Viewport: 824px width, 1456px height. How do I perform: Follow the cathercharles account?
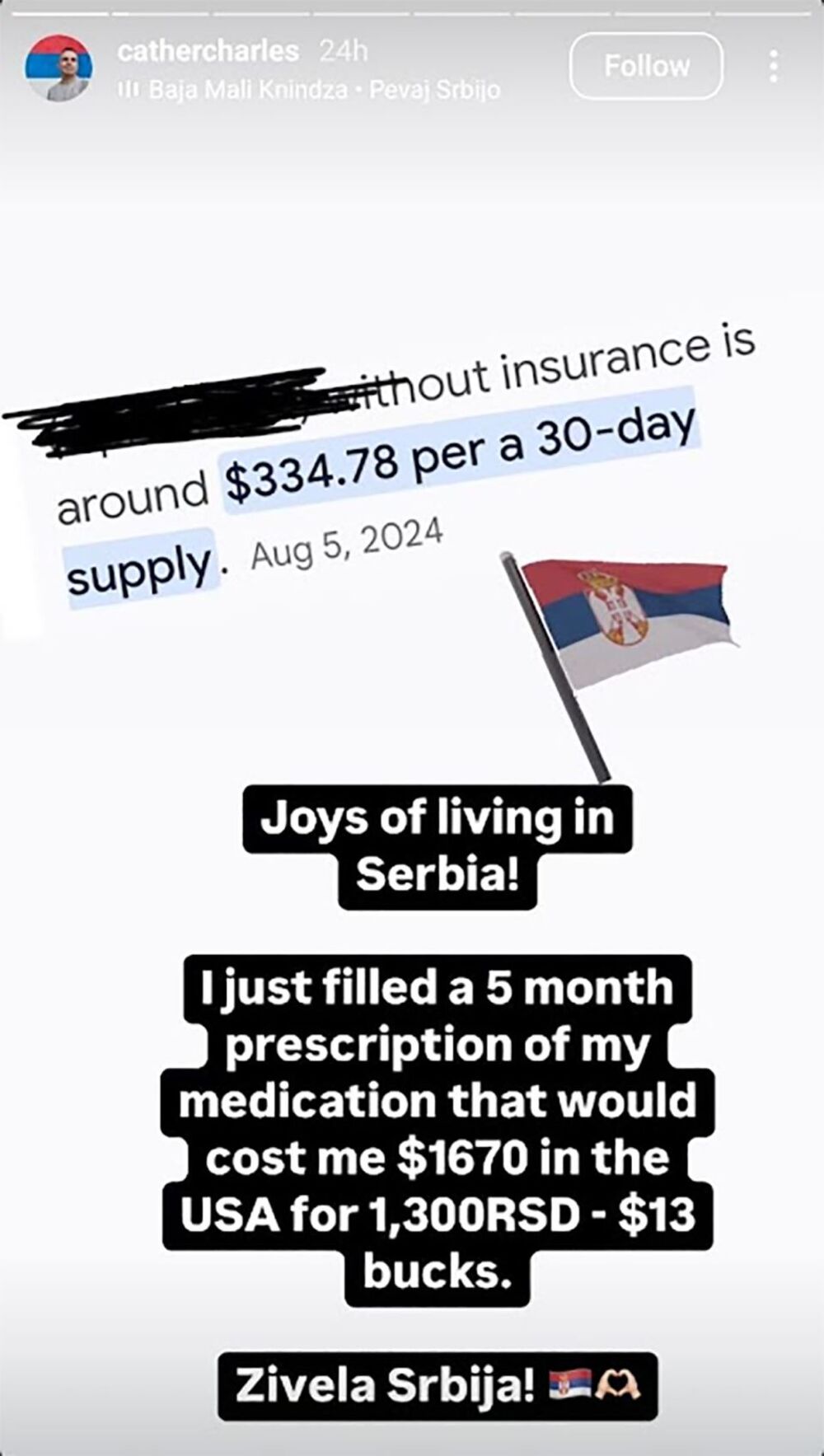point(646,66)
